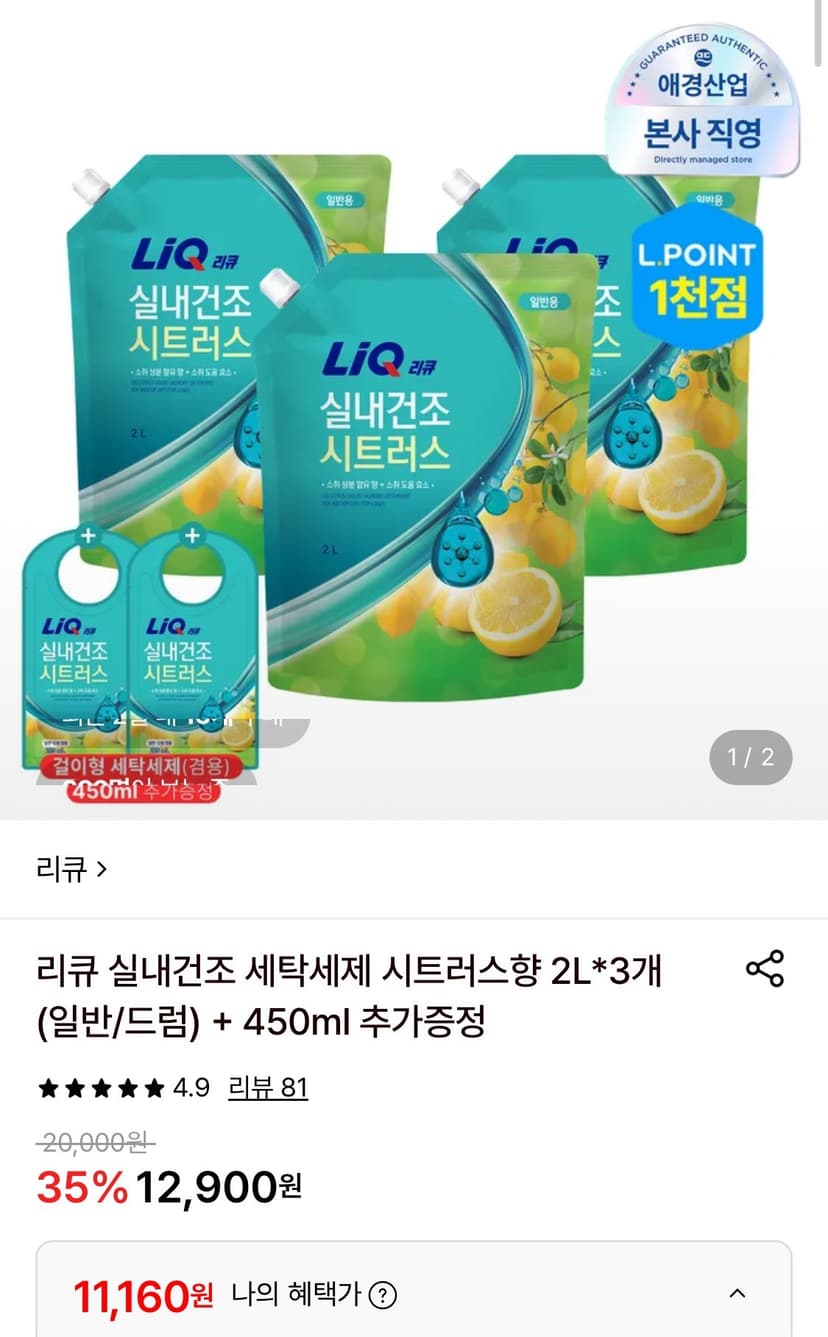Open the 리큐 brand page link
The image size is (828, 1337).
(x=70, y=869)
